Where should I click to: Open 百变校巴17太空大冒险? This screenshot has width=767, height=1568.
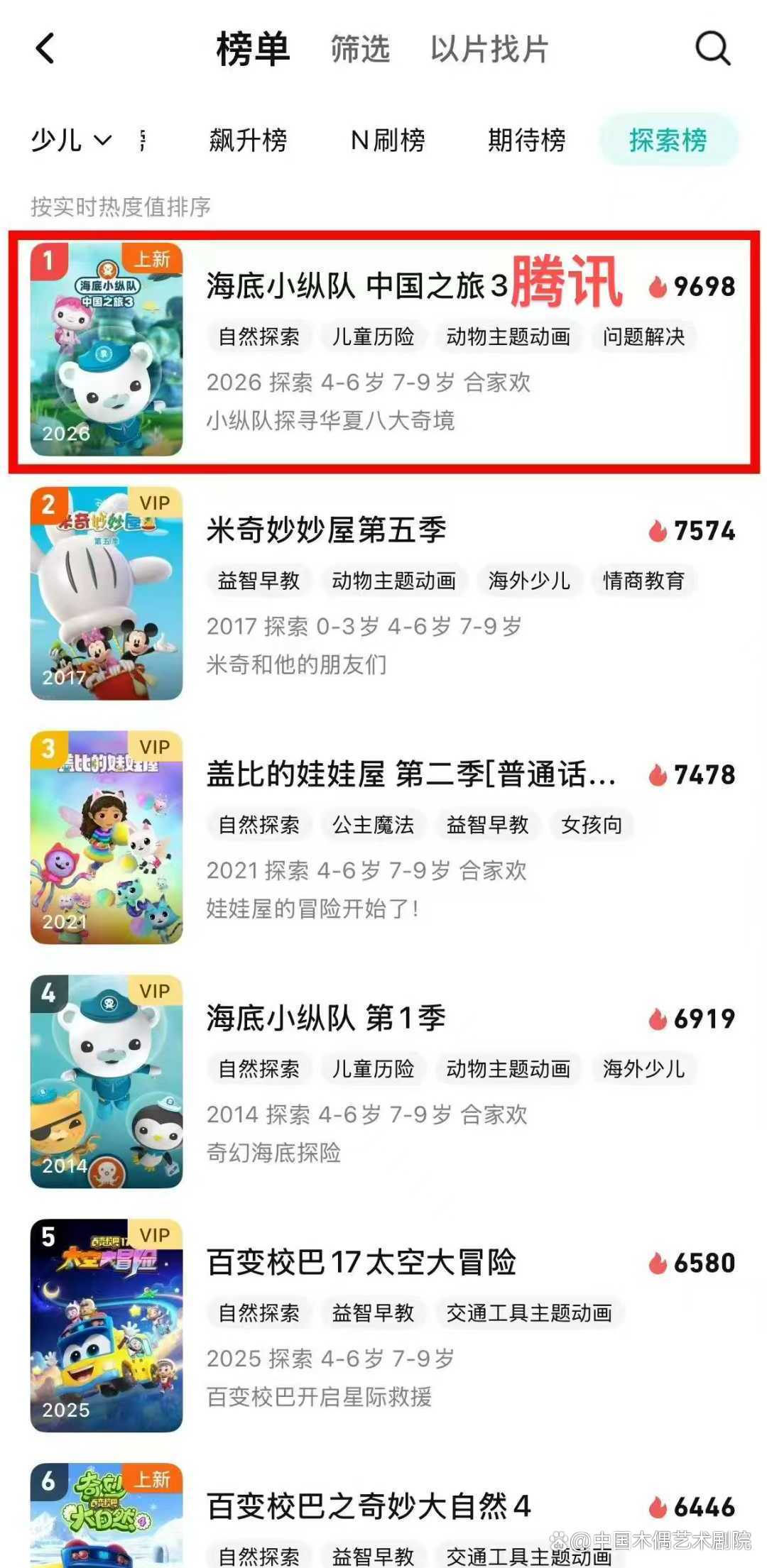(x=361, y=1263)
